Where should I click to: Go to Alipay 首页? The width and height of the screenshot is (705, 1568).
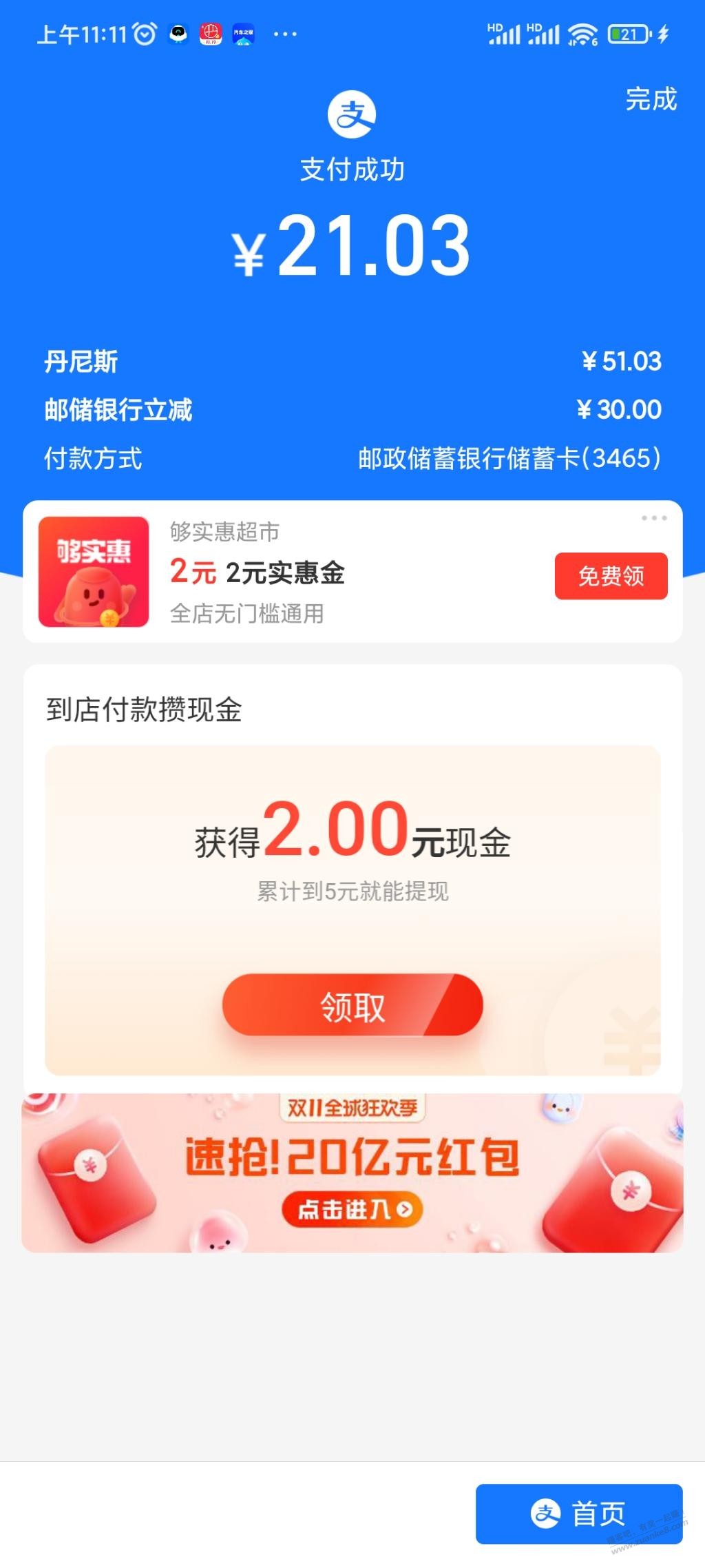pos(578,1514)
